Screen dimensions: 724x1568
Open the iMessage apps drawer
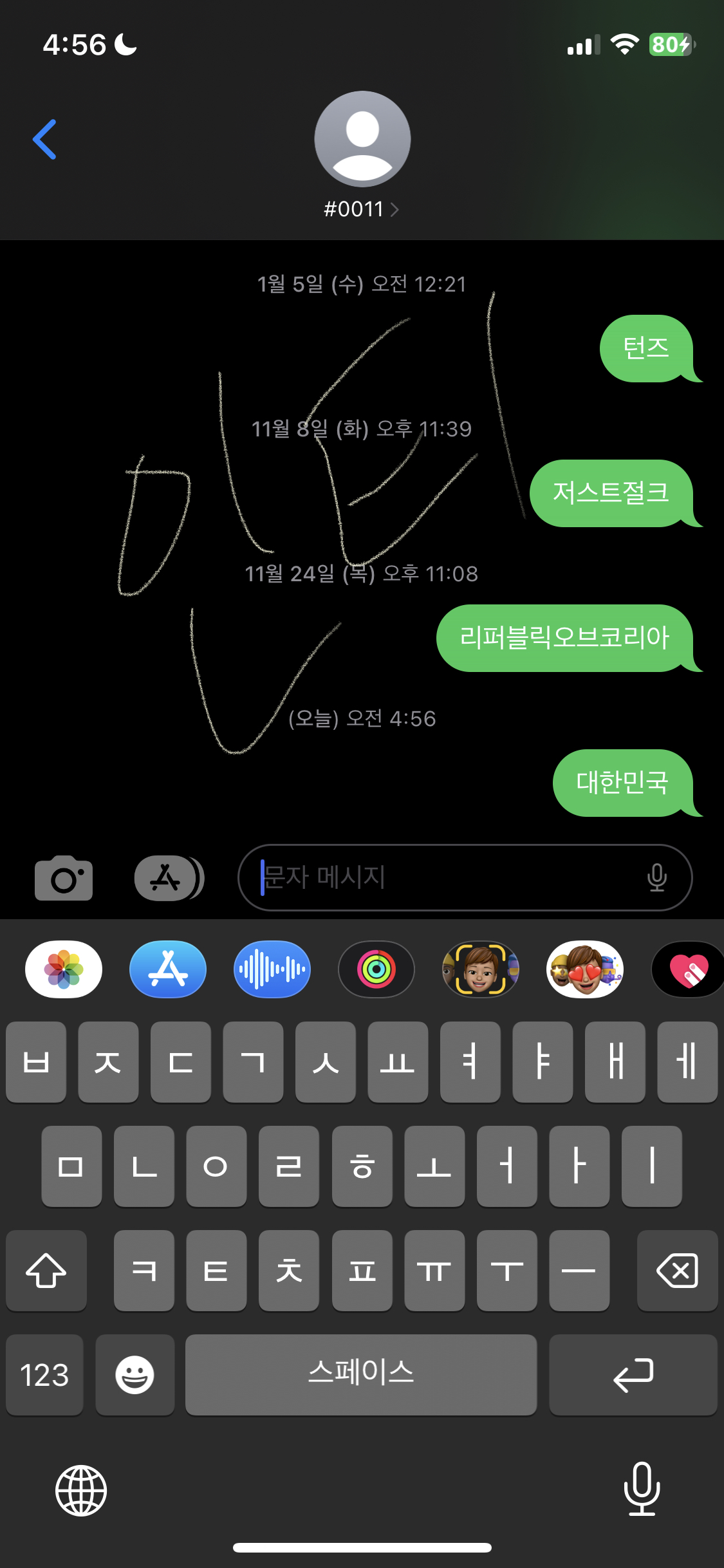click(167, 877)
